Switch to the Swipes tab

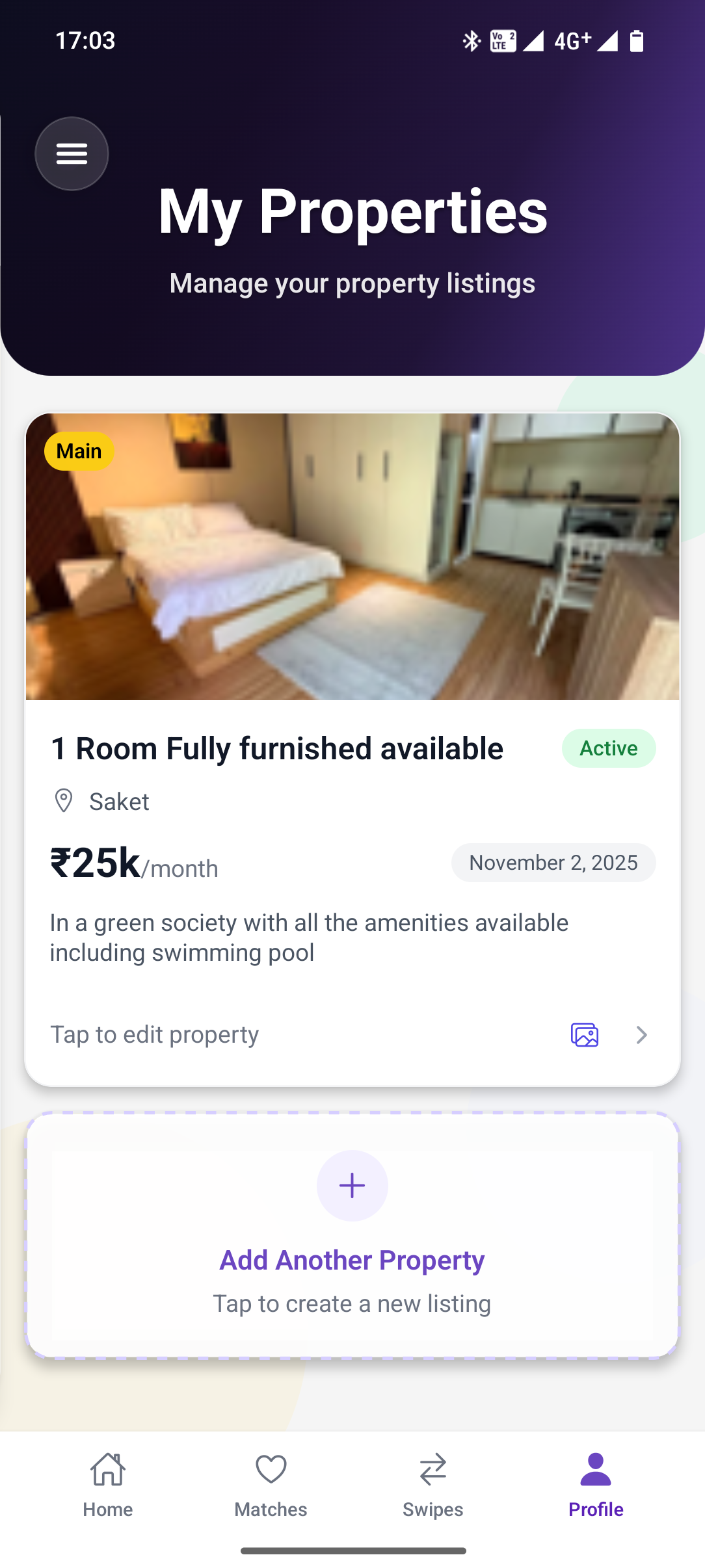coord(432,1489)
